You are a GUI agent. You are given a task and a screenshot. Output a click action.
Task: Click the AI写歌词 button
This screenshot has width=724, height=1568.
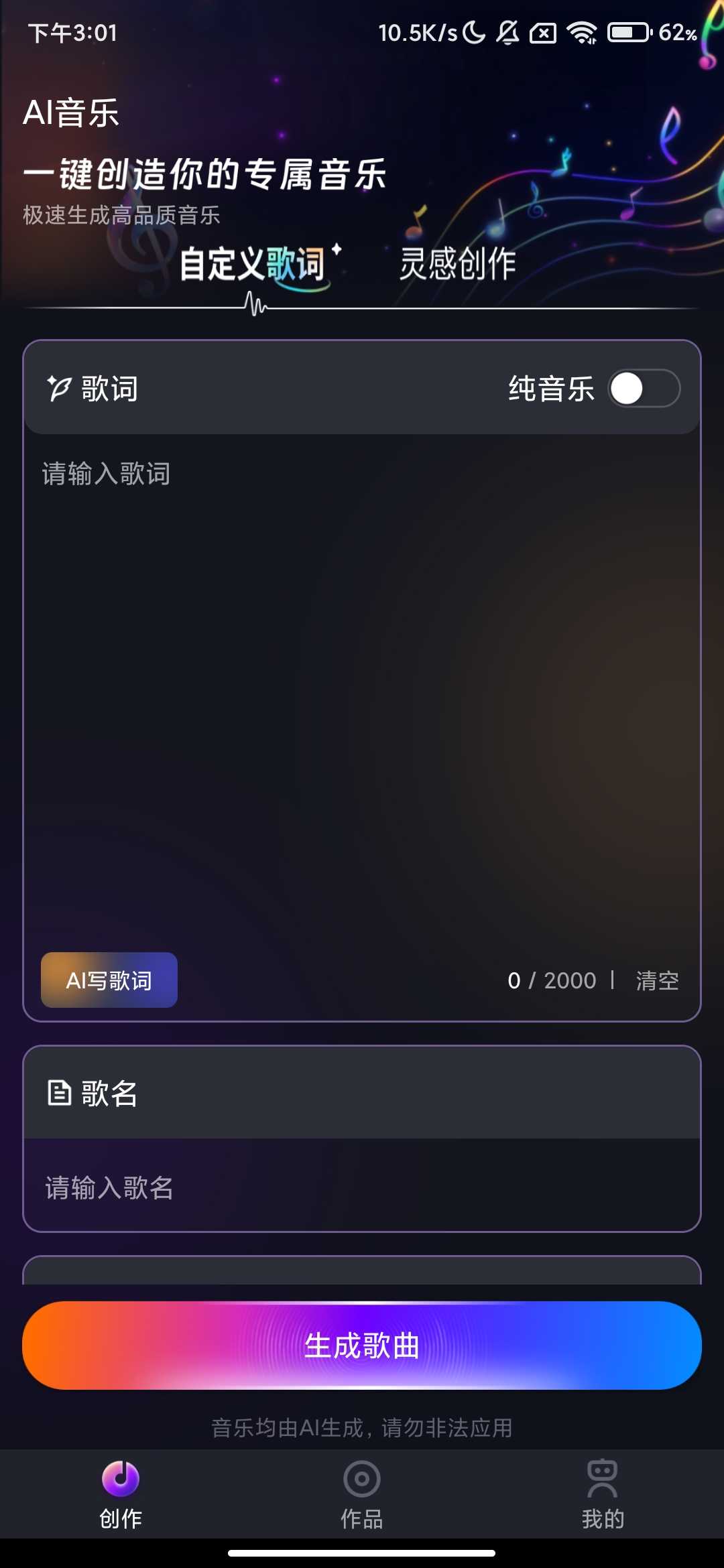click(x=109, y=980)
